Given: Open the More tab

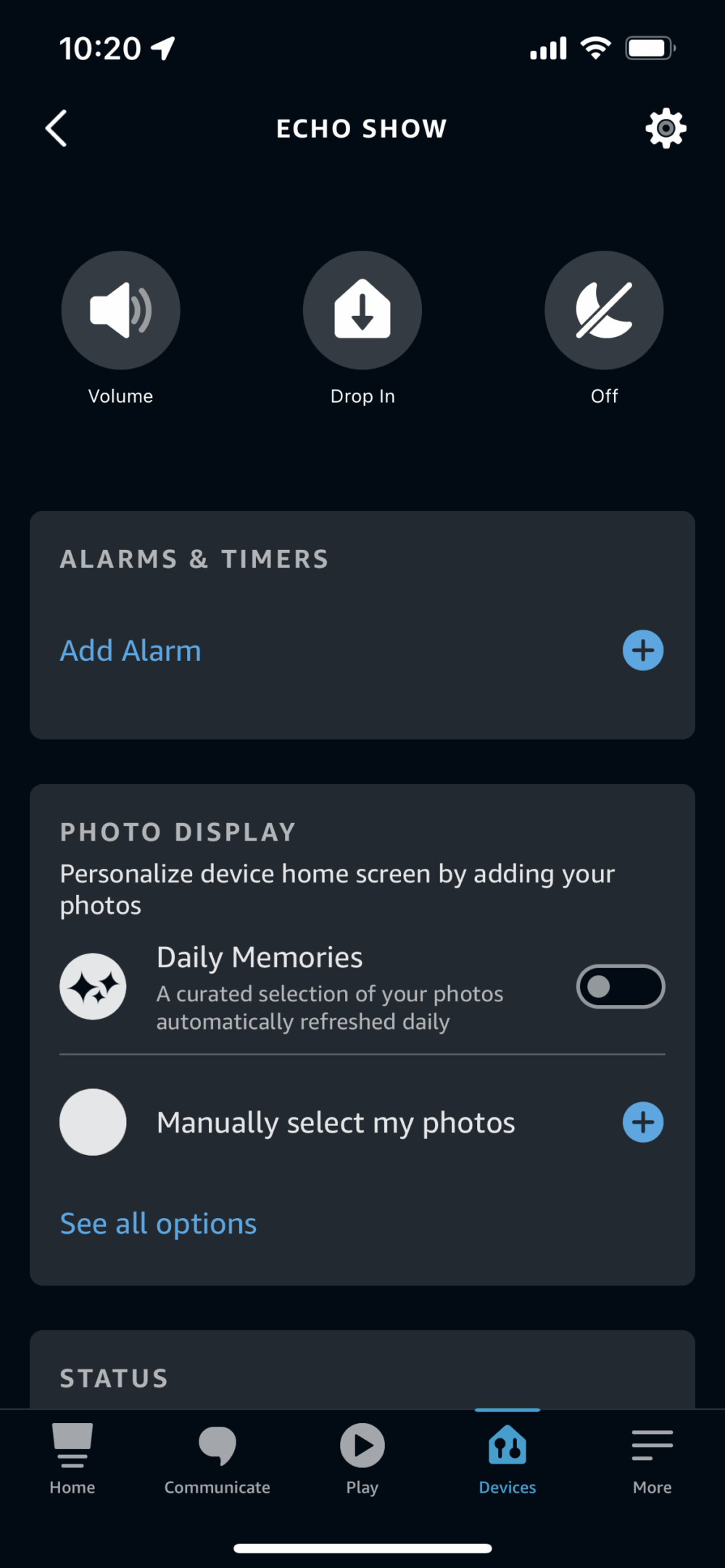Looking at the screenshot, I should tap(652, 1458).
